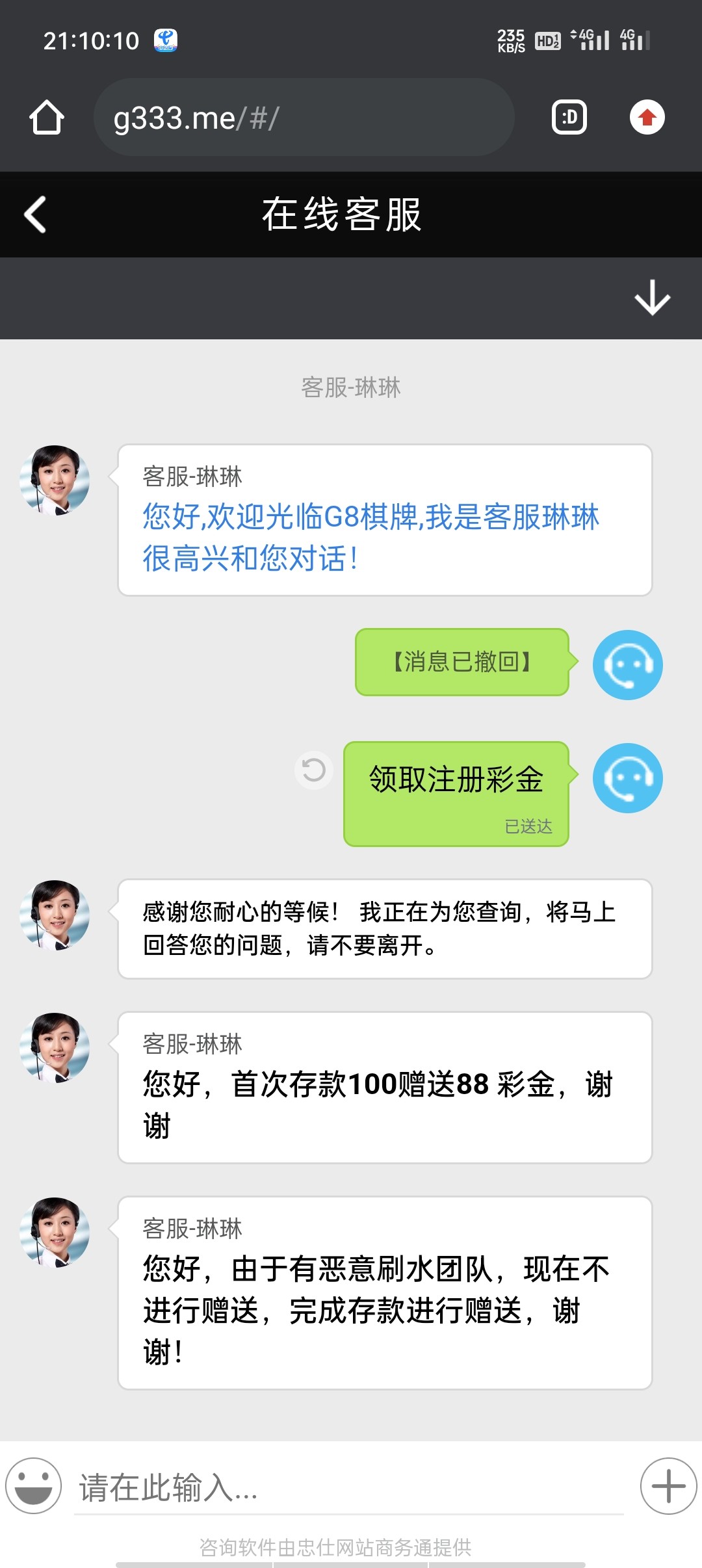Viewport: 702px width, 1568px height.
Task: Go back from the 在线客服 chat
Action: [36, 215]
